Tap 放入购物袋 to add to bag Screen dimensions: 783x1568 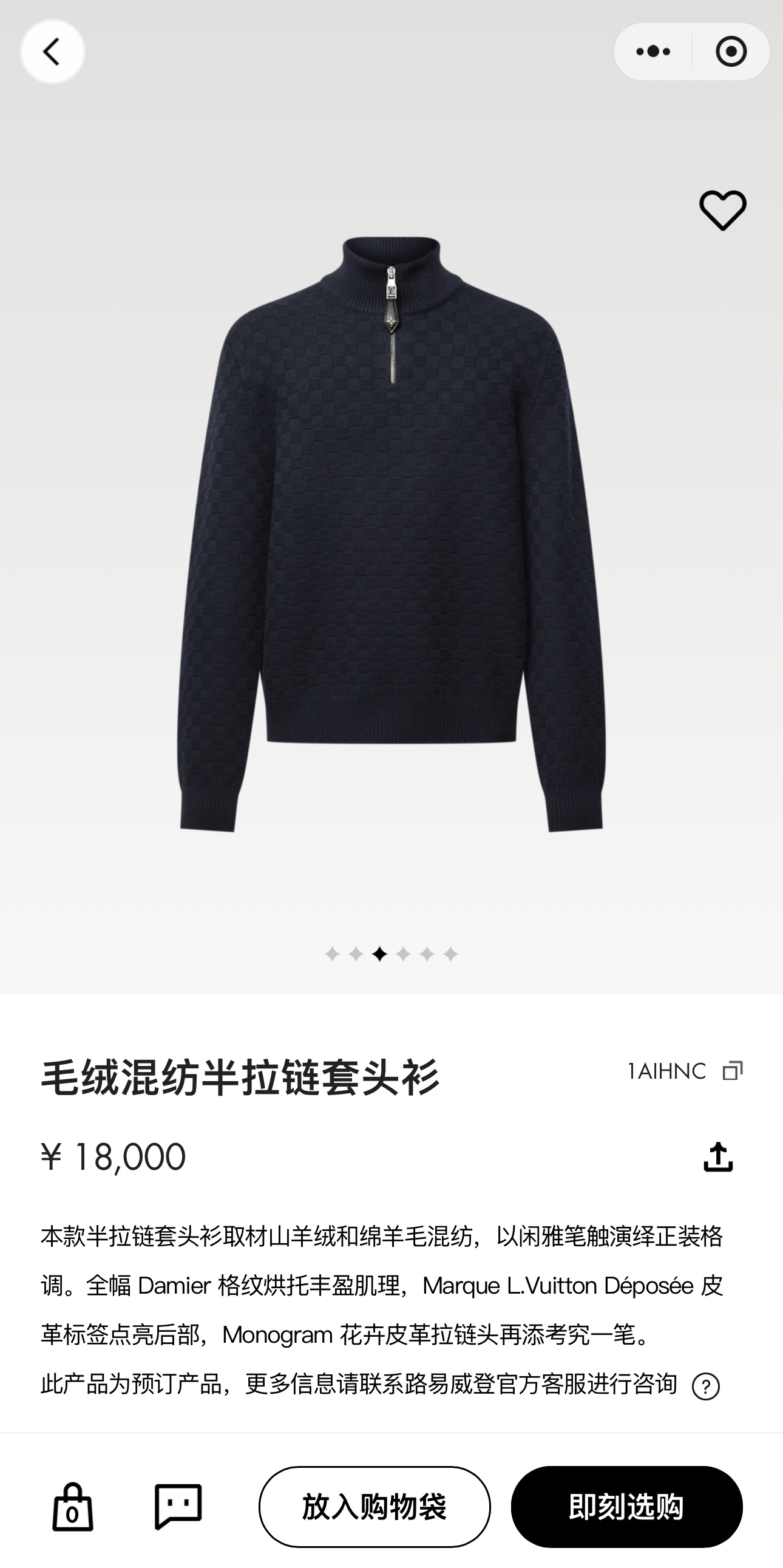374,1507
